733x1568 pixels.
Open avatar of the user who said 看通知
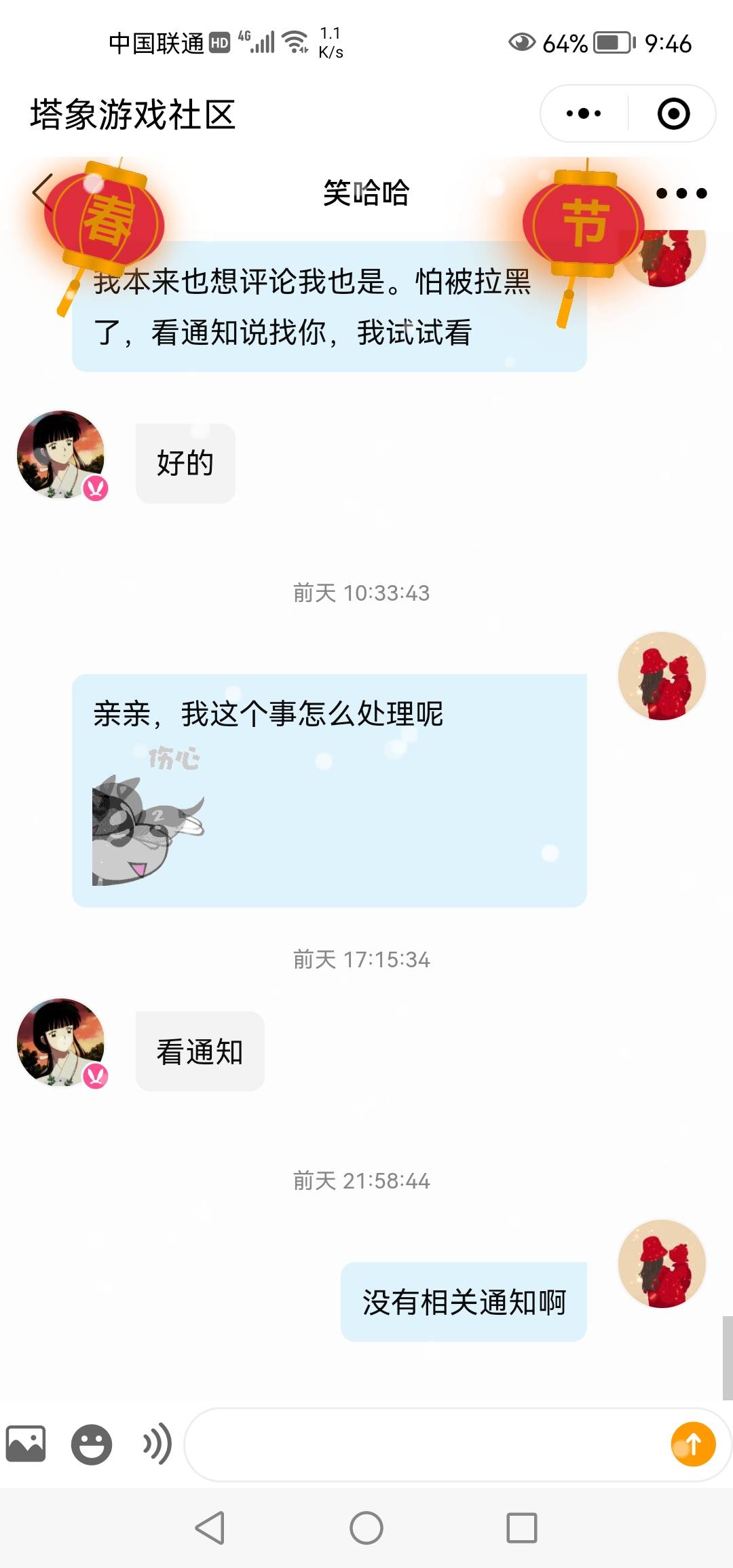click(x=61, y=1042)
